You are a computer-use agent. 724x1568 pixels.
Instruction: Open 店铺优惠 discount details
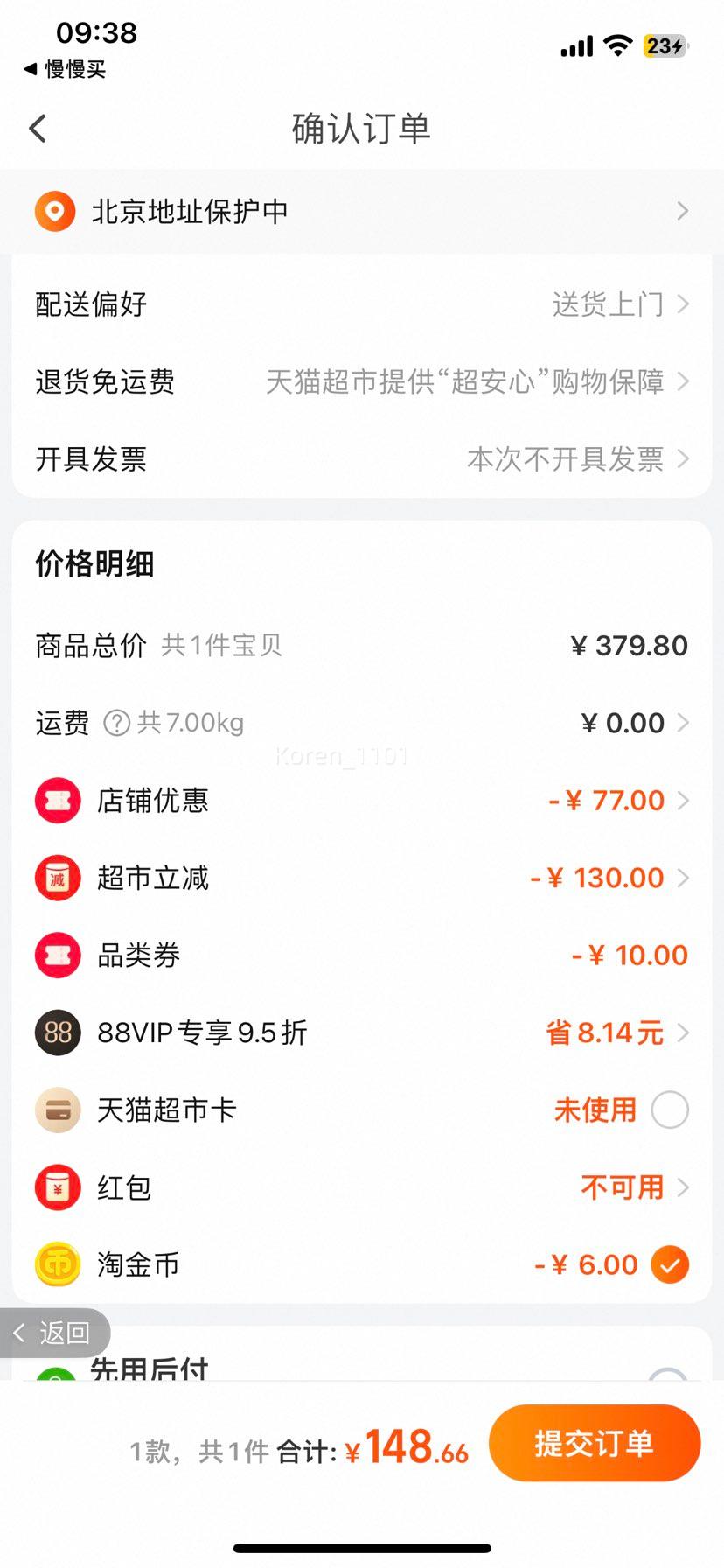coord(362,801)
